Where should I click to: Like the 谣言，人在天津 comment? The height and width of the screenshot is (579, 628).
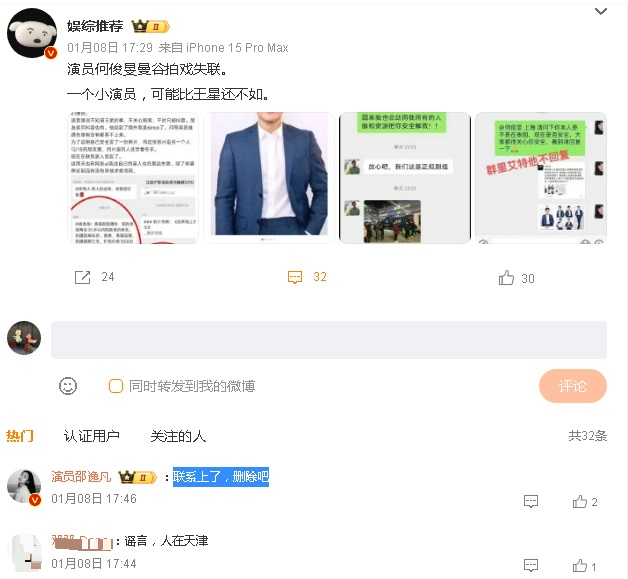click(x=585, y=566)
